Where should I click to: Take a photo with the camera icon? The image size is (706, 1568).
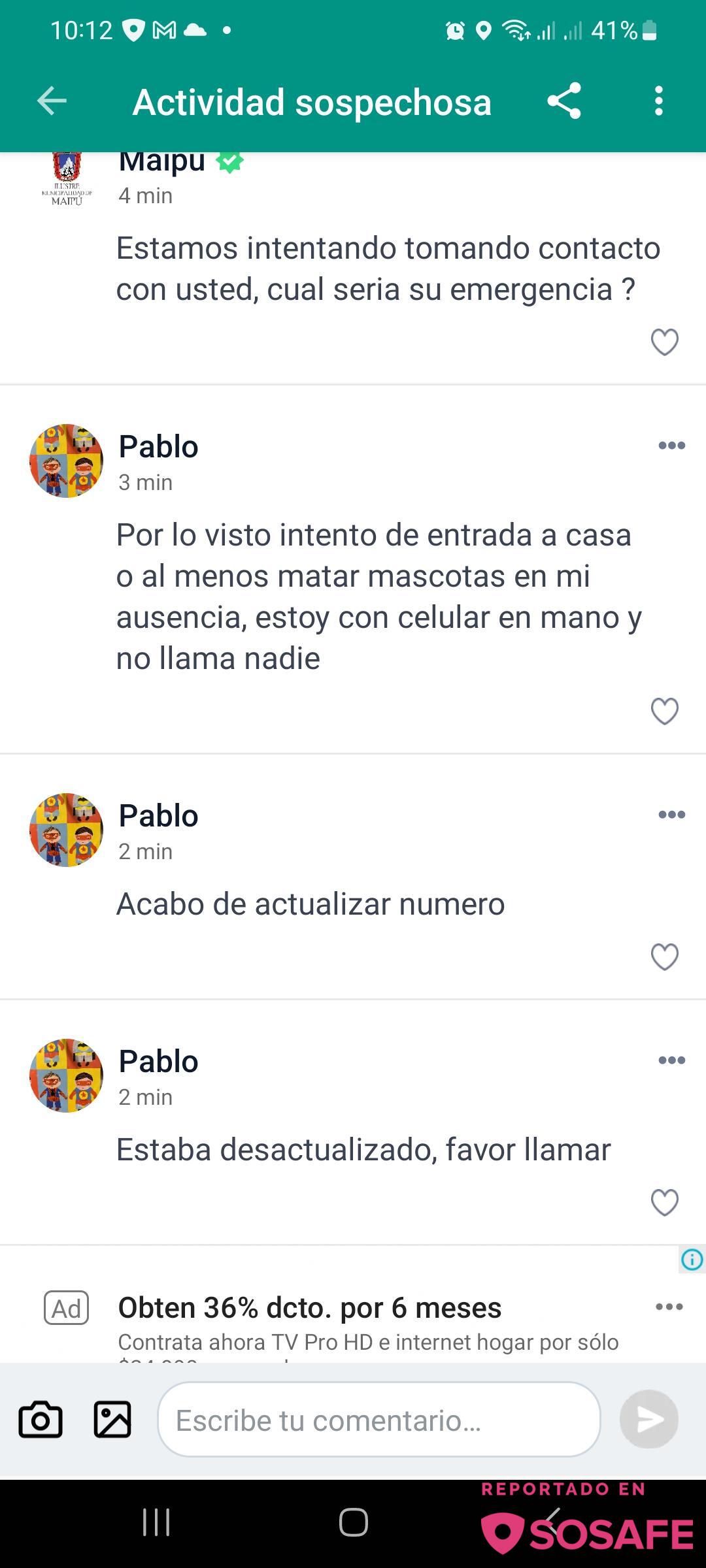tap(41, 1419)
